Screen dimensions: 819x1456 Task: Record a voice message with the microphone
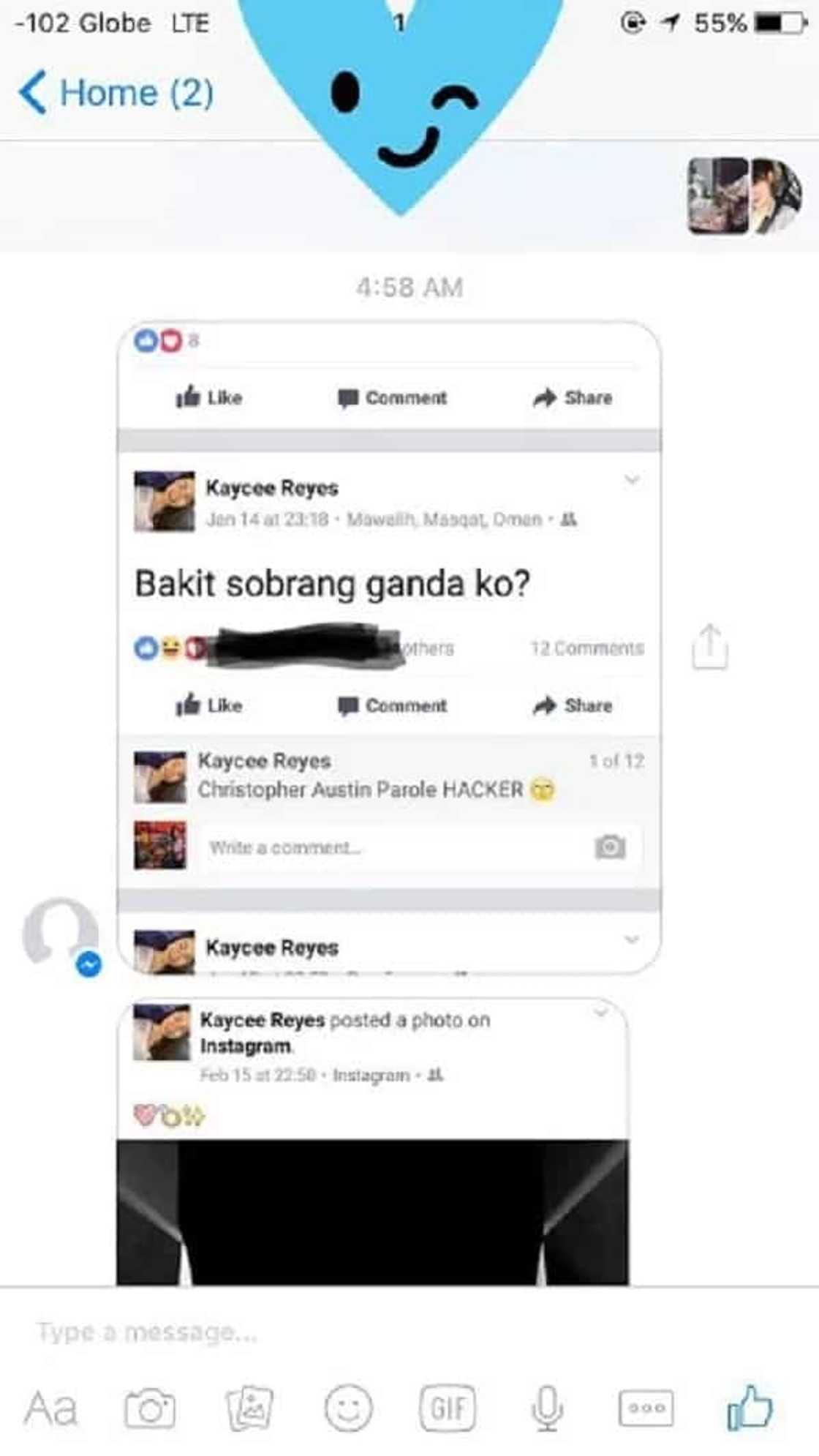tap(546, 1408)
